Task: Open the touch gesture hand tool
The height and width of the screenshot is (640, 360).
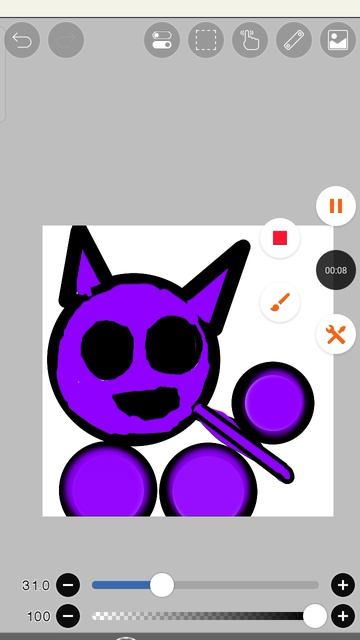Action: point(250,40)
